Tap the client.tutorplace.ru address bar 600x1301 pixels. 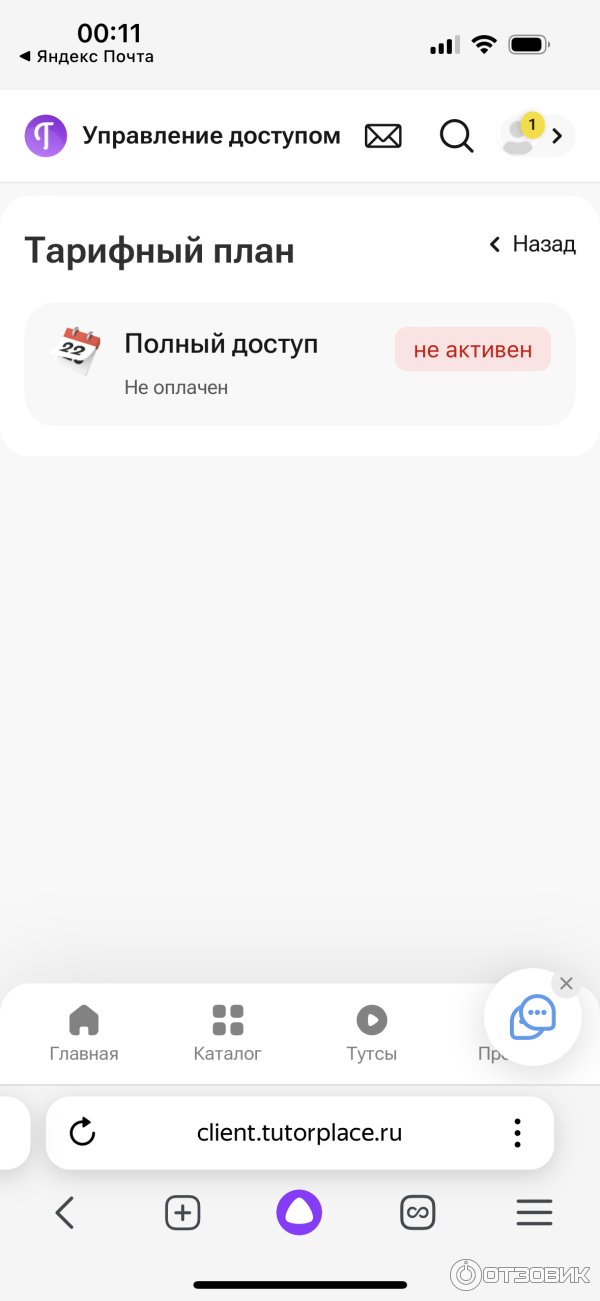pyautogui.click(x=299, y=1132)
